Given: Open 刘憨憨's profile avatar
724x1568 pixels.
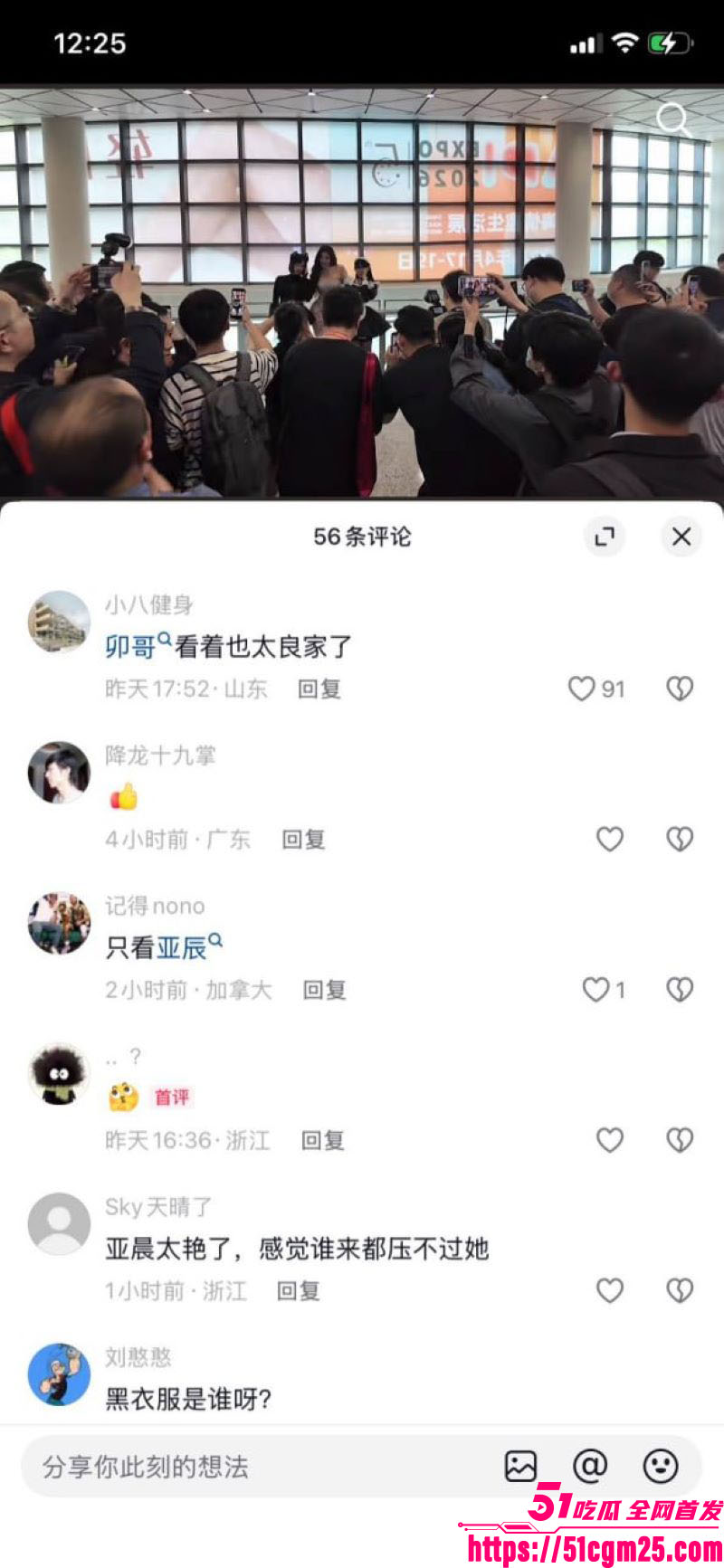Looking at the screenshot, I should coord(59,1374).
